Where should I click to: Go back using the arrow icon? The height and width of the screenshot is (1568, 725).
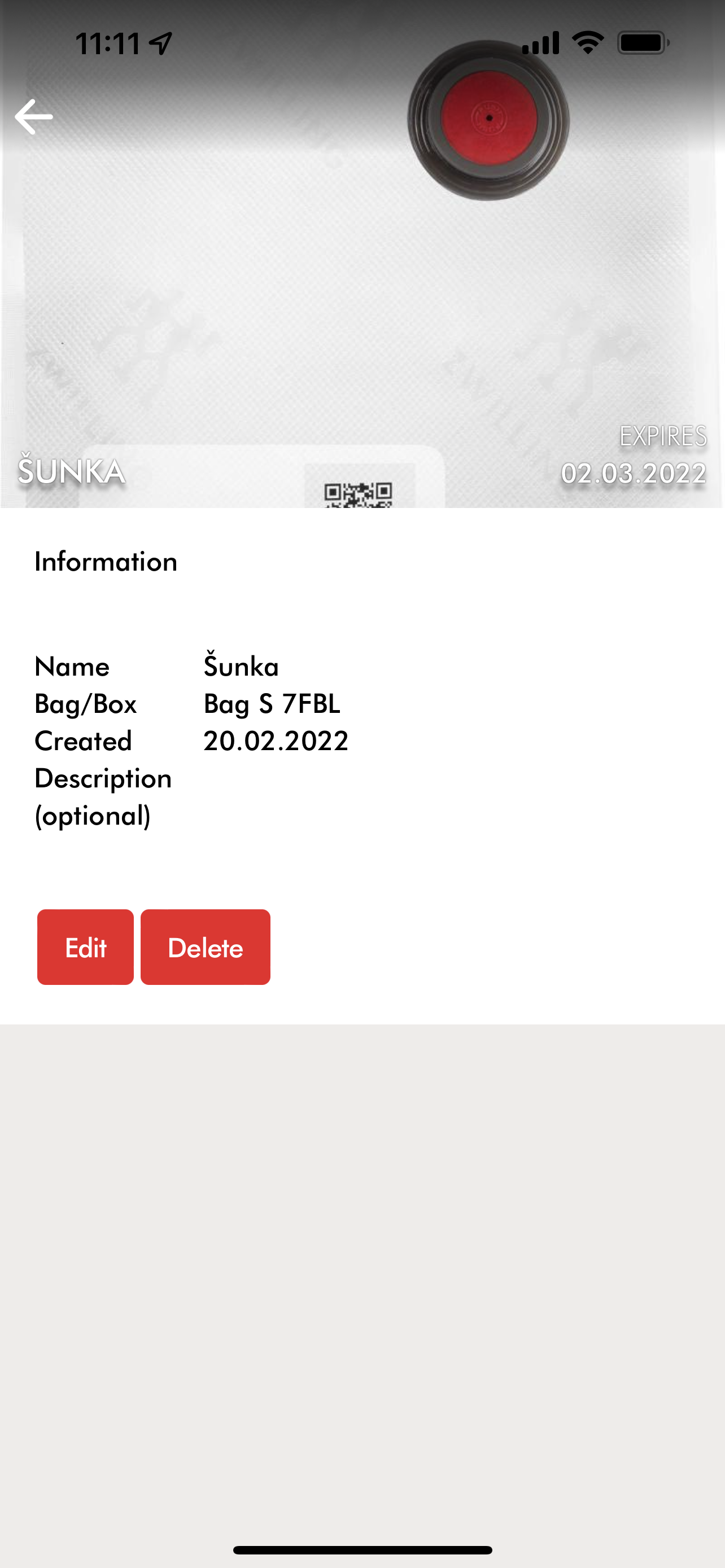point(34,116)
